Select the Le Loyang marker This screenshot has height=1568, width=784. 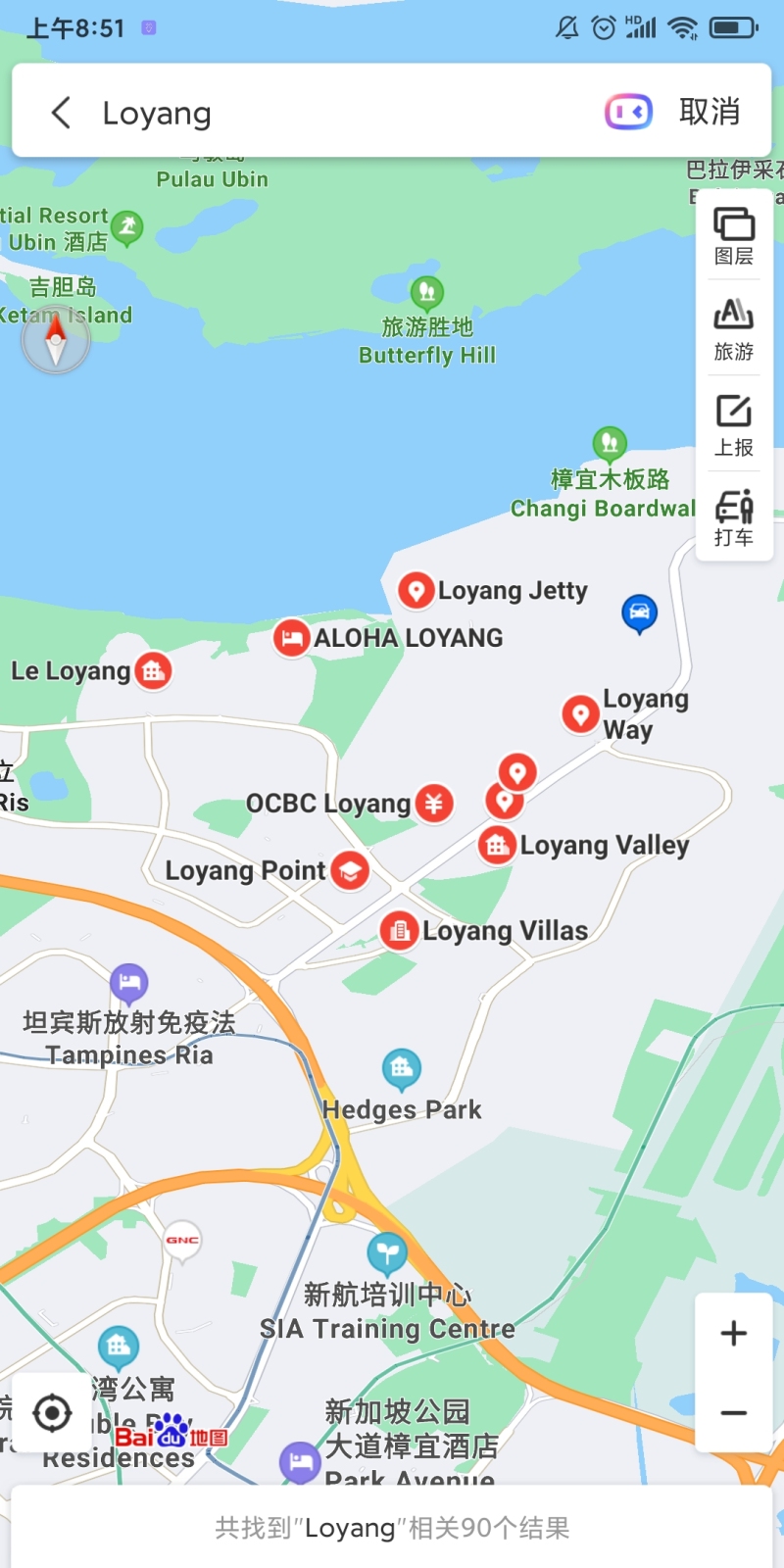click(x=153, y=671)
